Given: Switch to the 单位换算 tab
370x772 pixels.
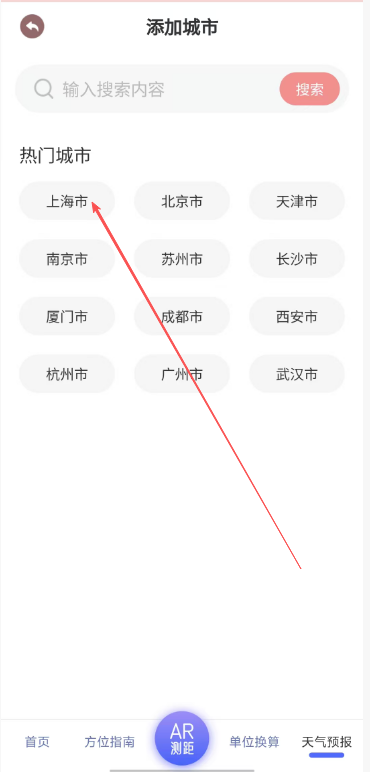Looking at the screenshot, I should tap(254, 741).
